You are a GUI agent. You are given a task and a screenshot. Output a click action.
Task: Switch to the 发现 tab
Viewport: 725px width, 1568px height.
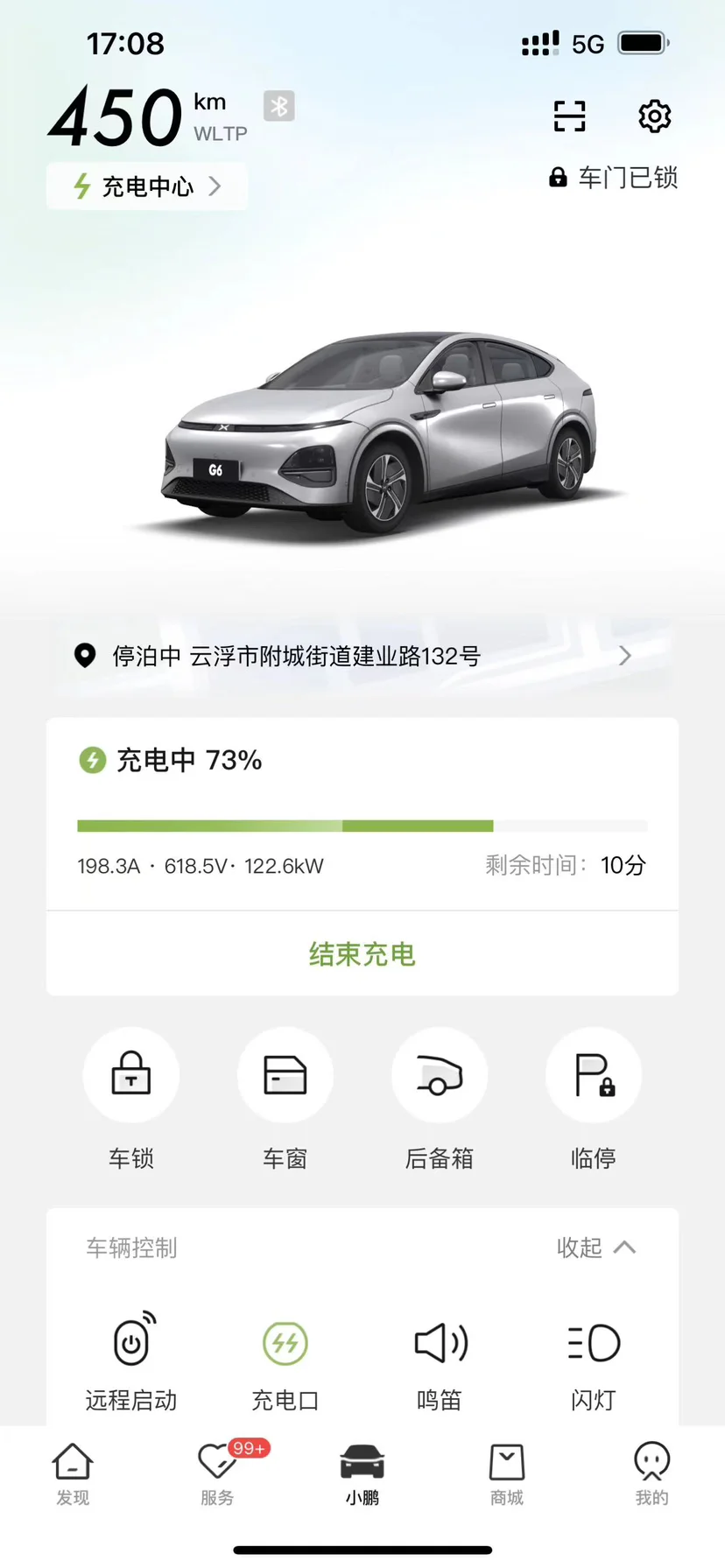73,1474
